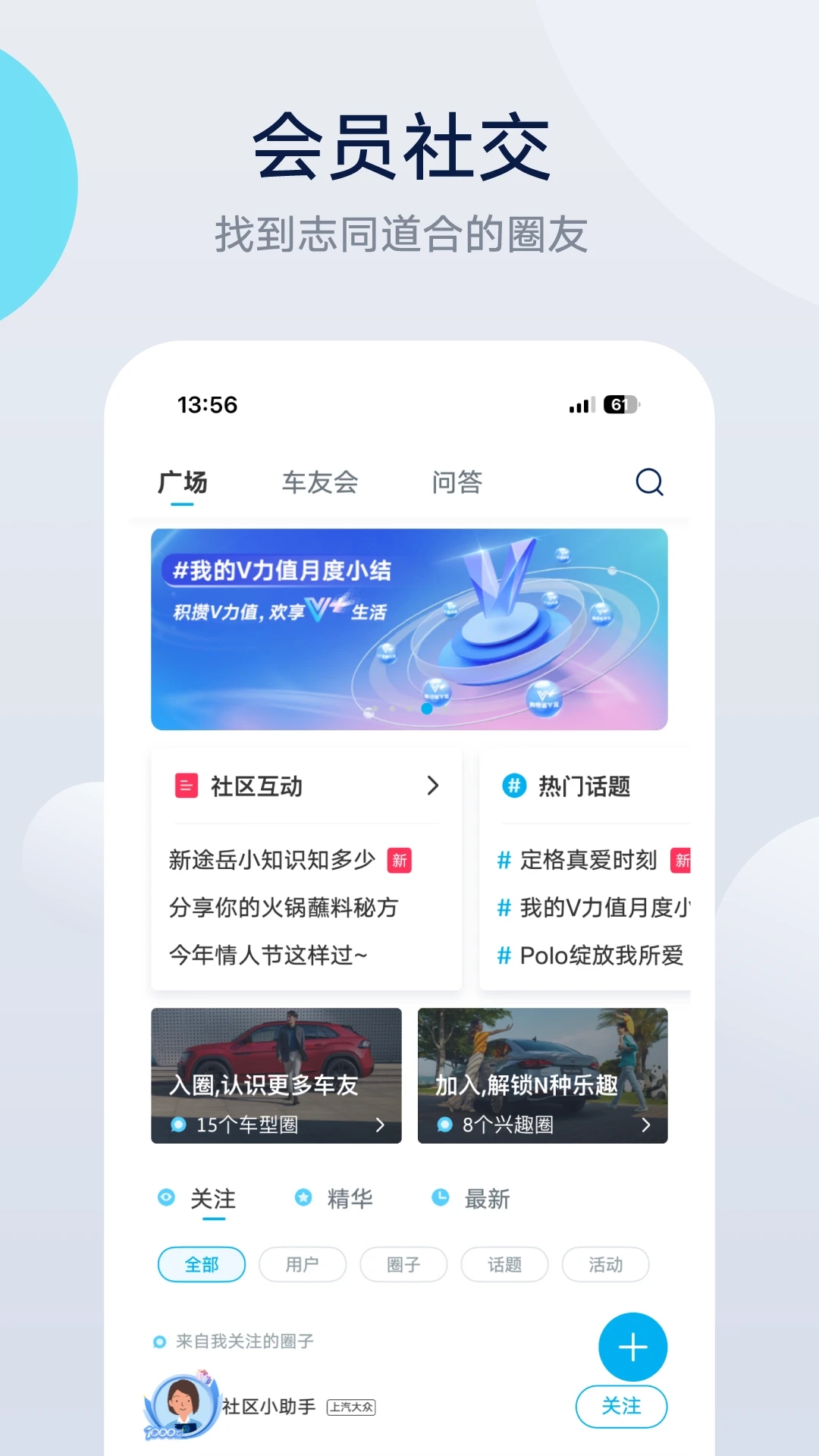
Task: Select a carousel dot under the banner
Action: (x=426, y=709)
